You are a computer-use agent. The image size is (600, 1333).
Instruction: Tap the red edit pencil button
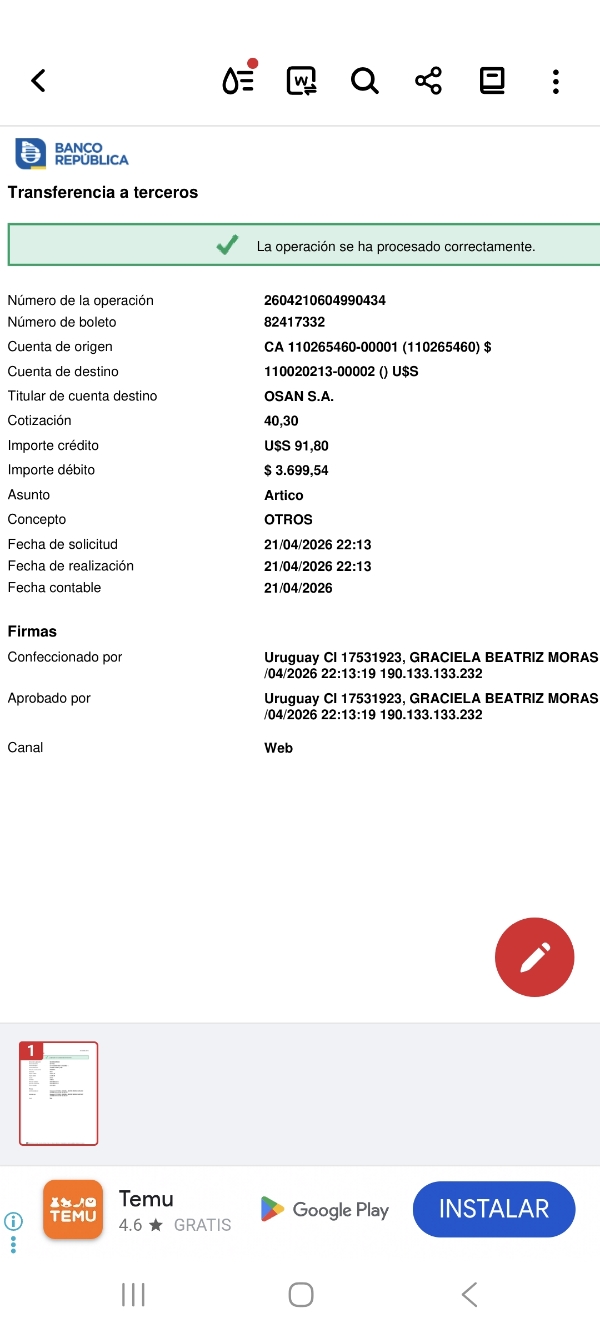[x=534, y=958]
